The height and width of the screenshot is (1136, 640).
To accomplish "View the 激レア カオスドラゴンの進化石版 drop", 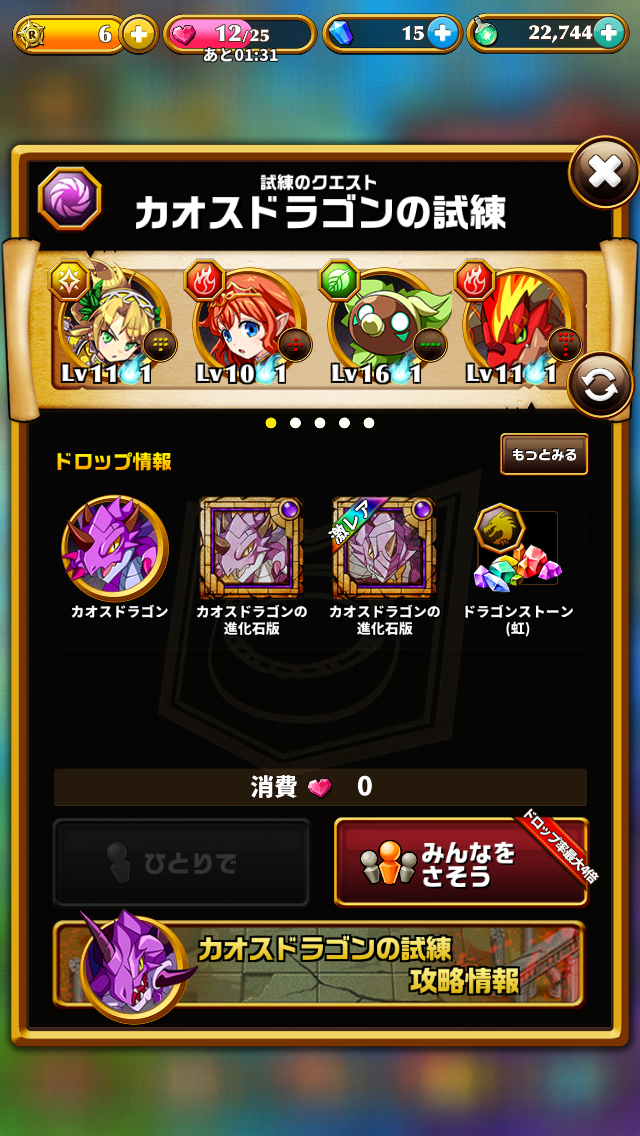I will 384,548.
